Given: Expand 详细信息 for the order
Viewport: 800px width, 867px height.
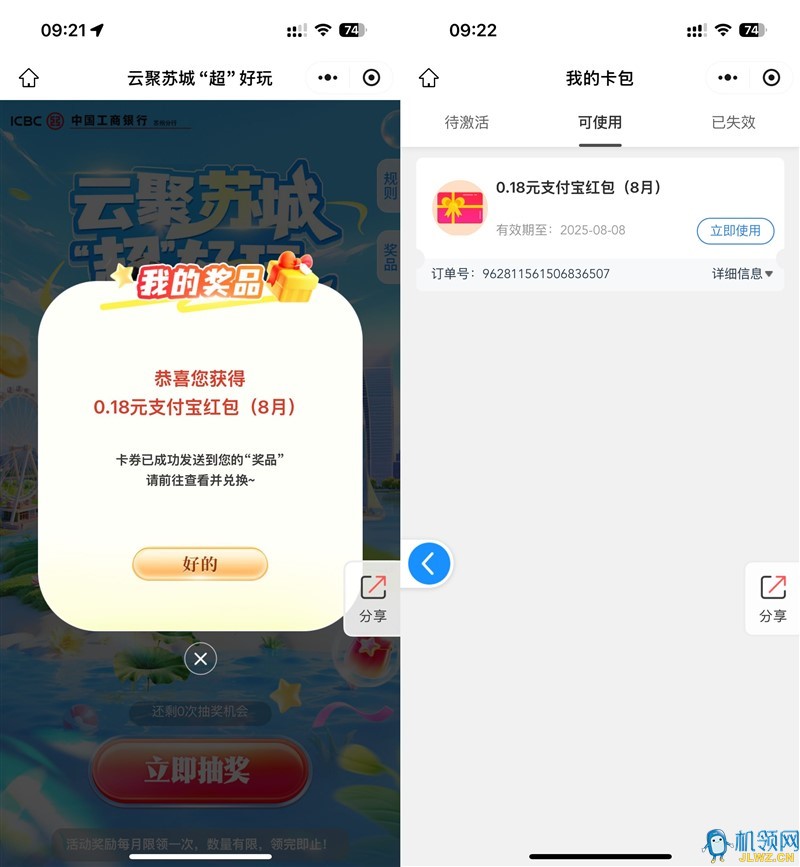Looking at the screenshot, I should point(742,274).
